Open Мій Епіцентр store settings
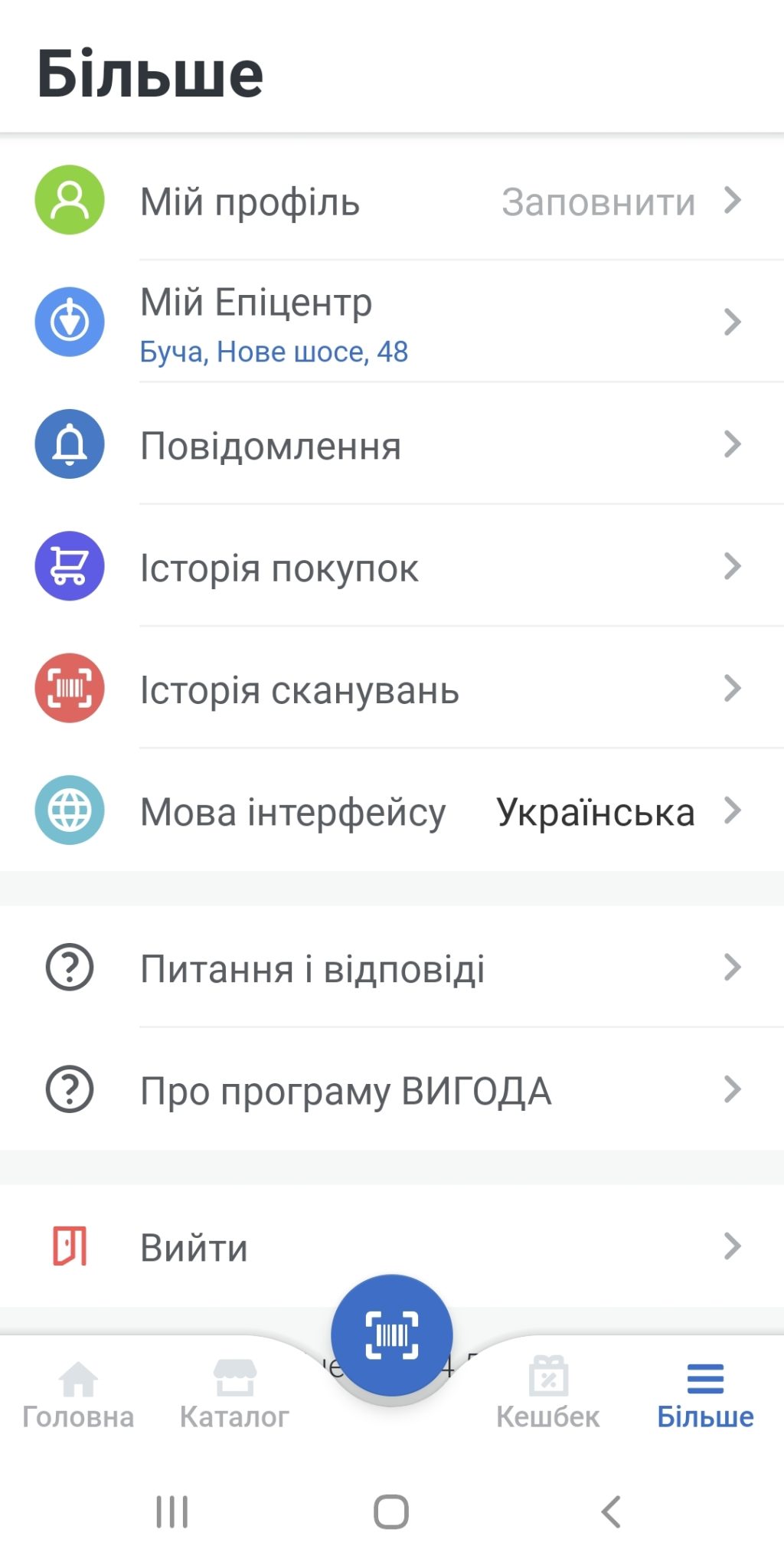Screen dimensions: 784x1562 pos(390,323)
